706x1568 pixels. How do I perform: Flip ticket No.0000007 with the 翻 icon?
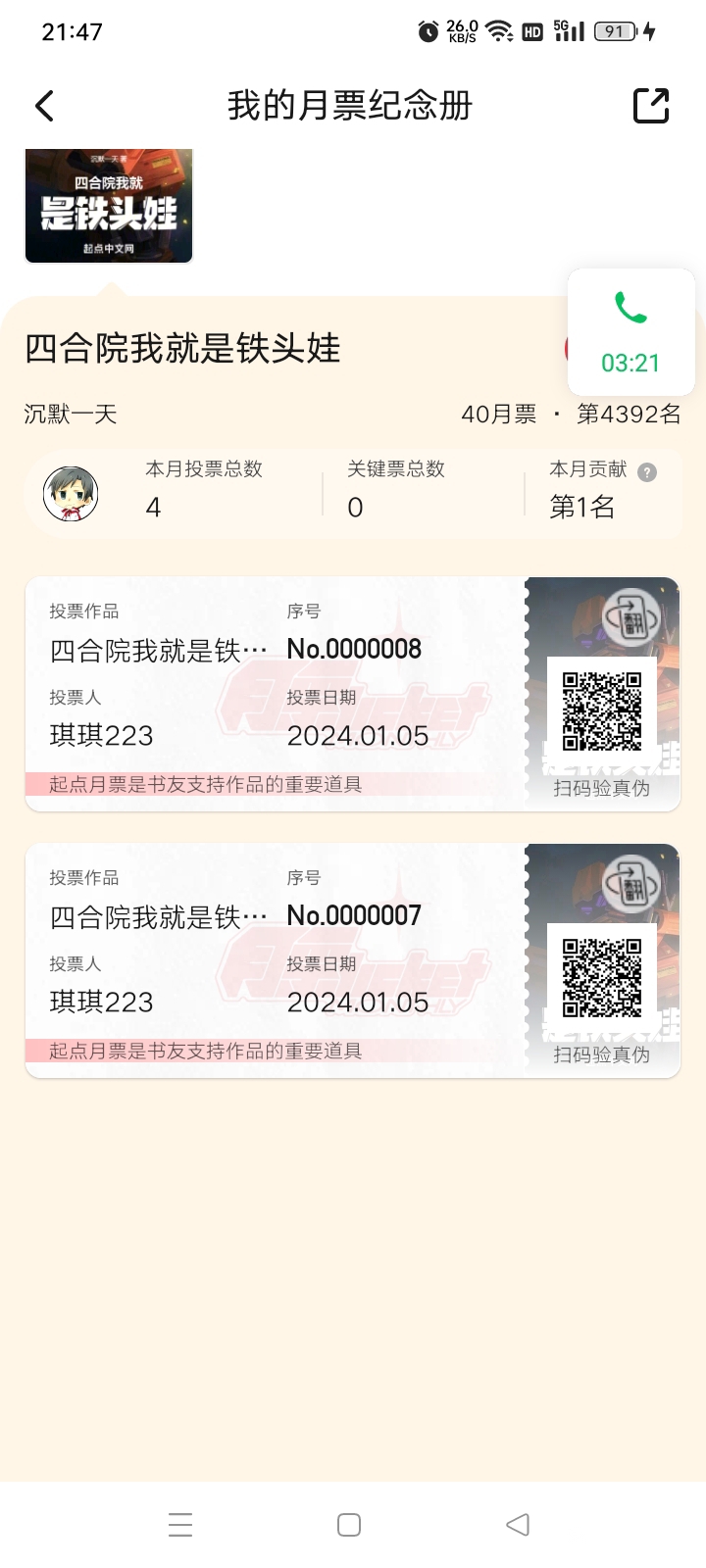(630, 884)
